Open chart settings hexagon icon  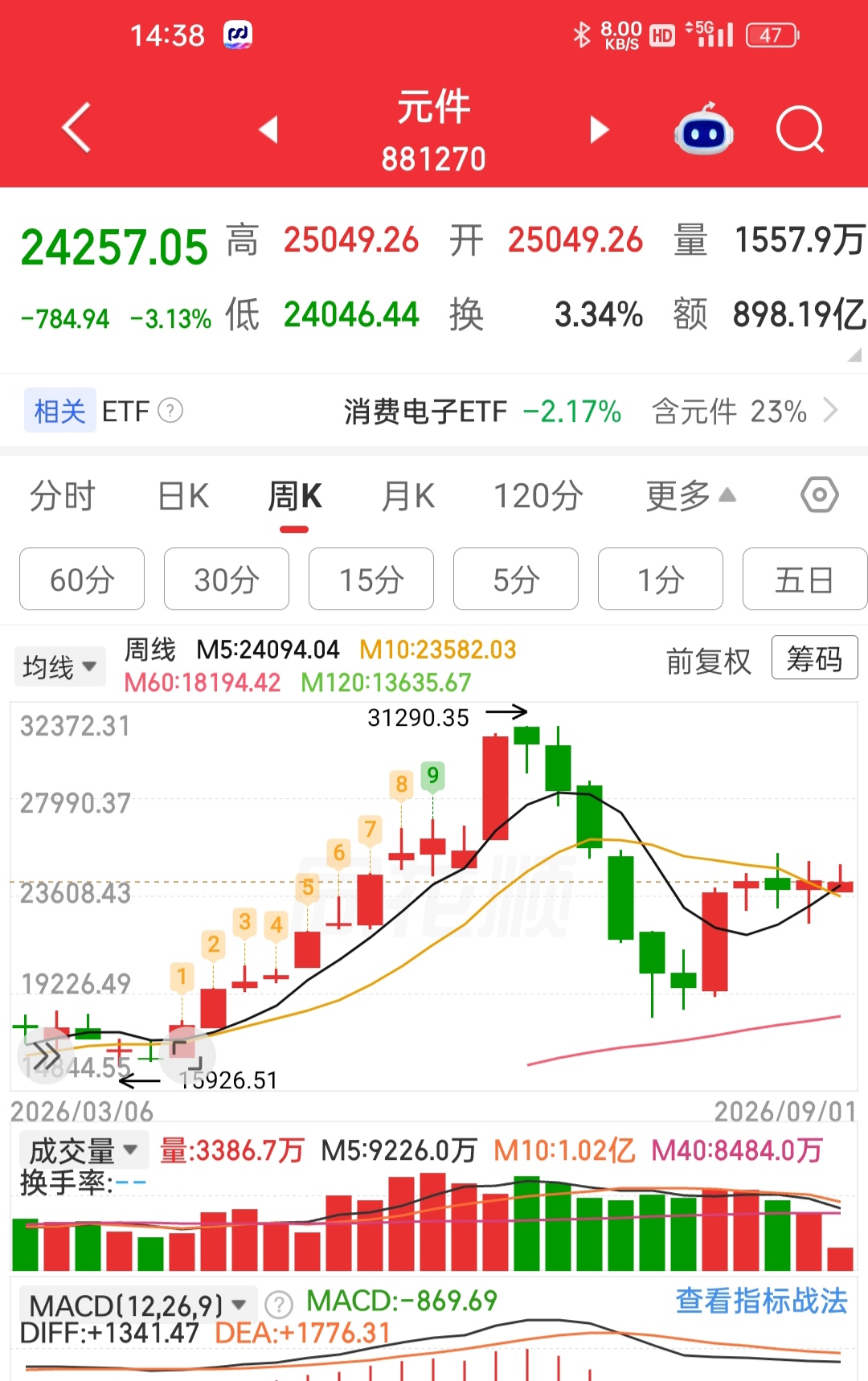[x=820, y=495]
